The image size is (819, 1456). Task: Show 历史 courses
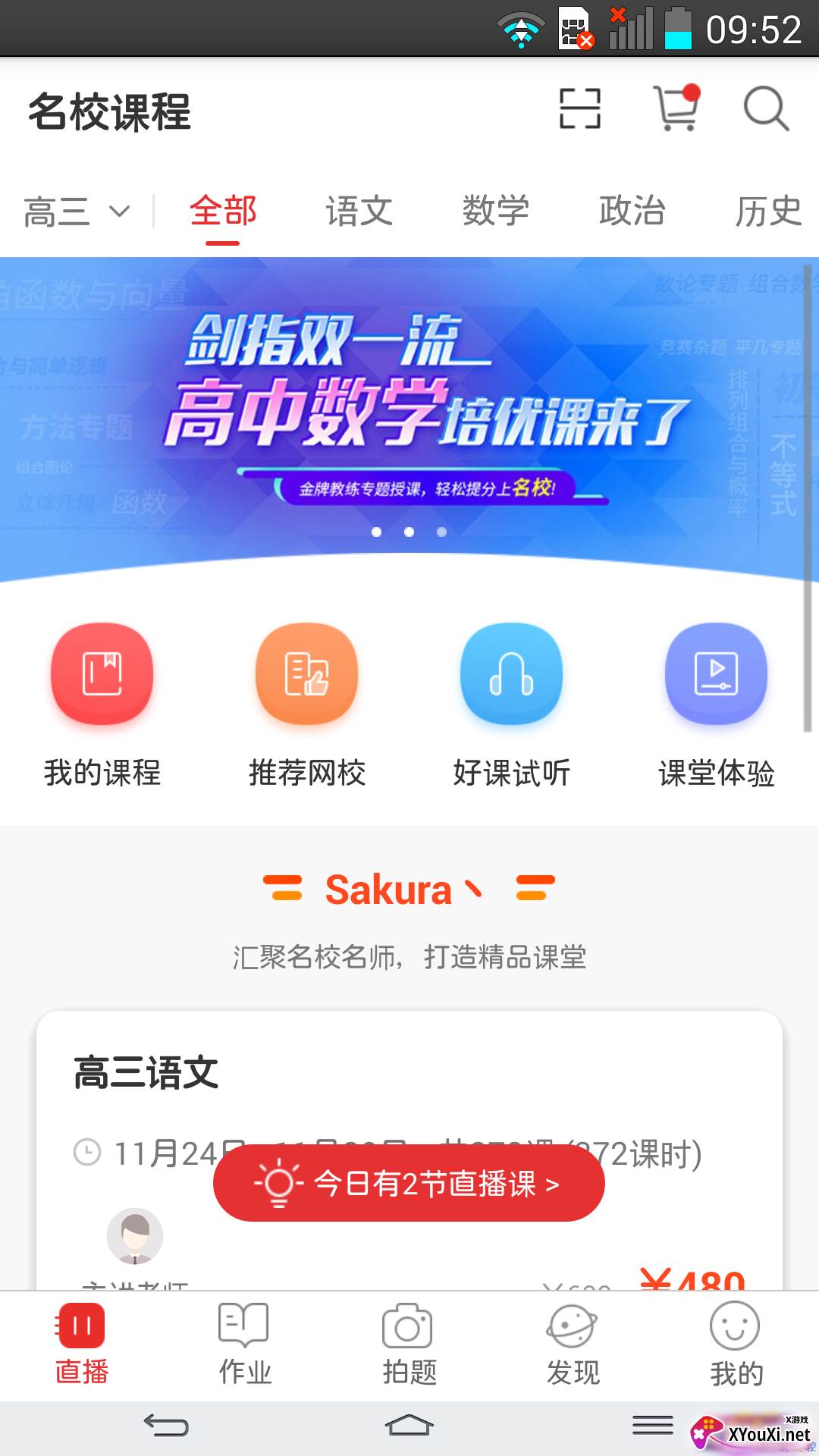[x=767, y=211]
